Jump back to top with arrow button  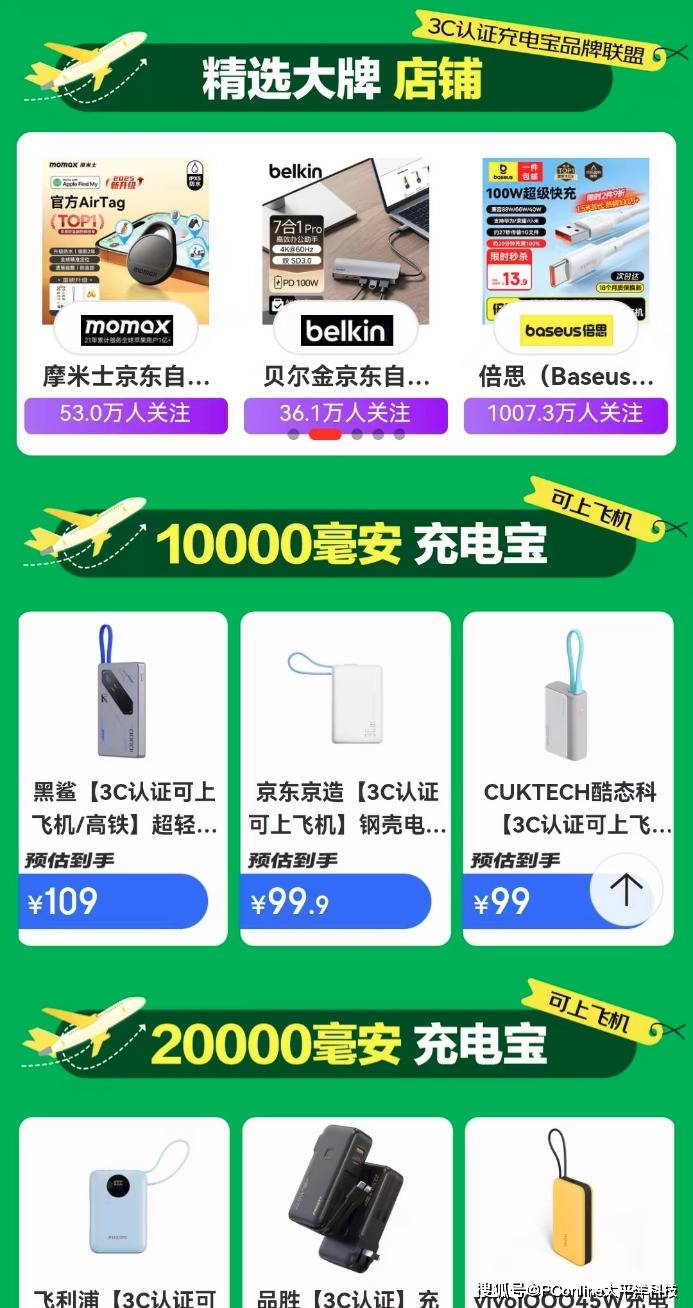[x=626, y=889]
